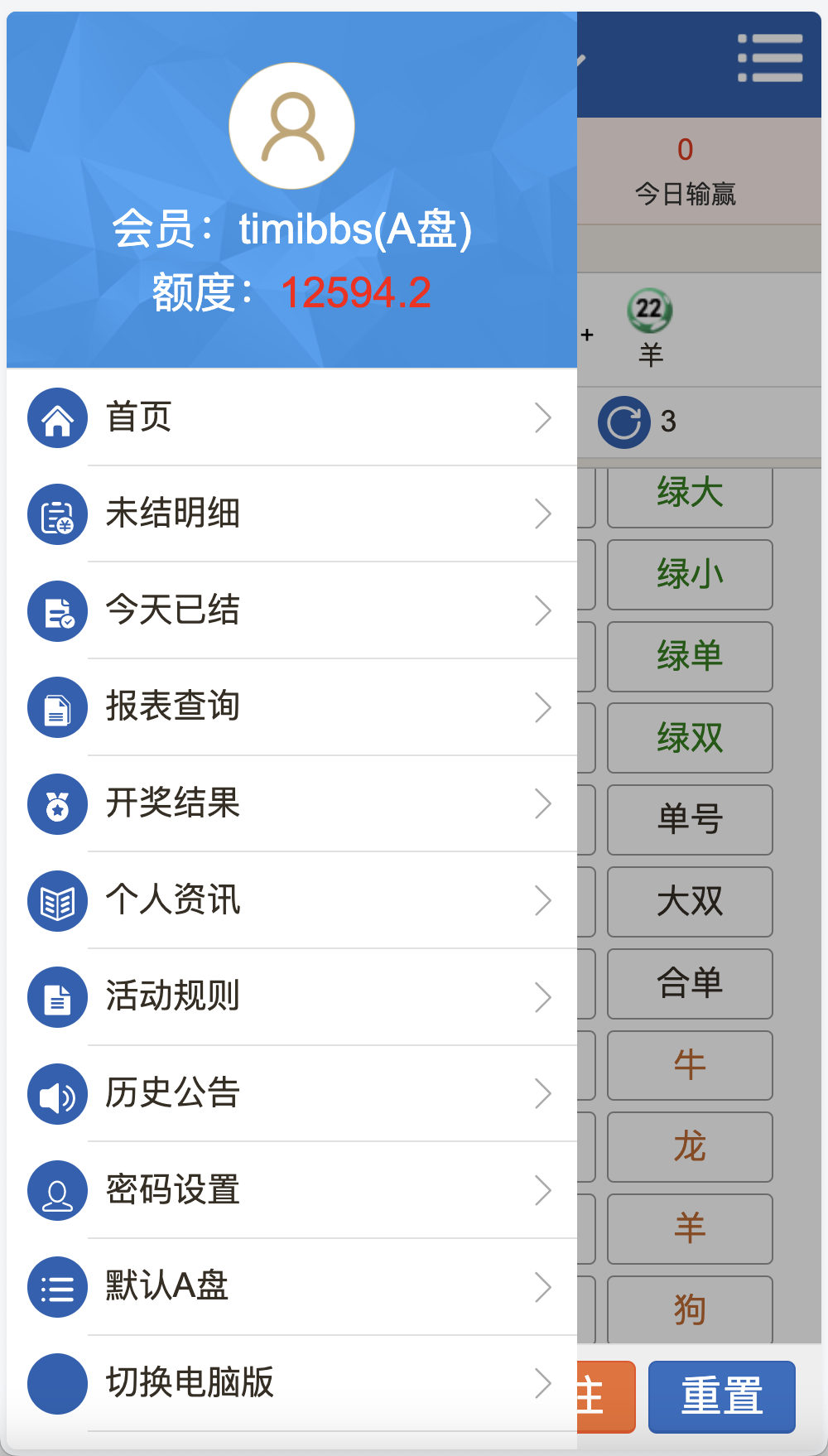Open the 首页 home menu row
Image resolution: width=828 pixels, height=1456 pixels.
point(291,417)
